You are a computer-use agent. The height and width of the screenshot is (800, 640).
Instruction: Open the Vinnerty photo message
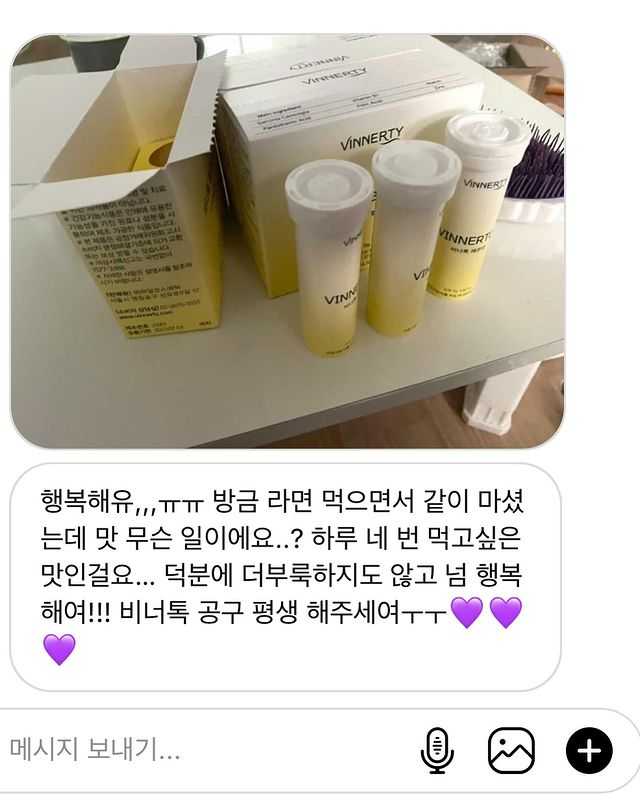click(x=287, y=241)
